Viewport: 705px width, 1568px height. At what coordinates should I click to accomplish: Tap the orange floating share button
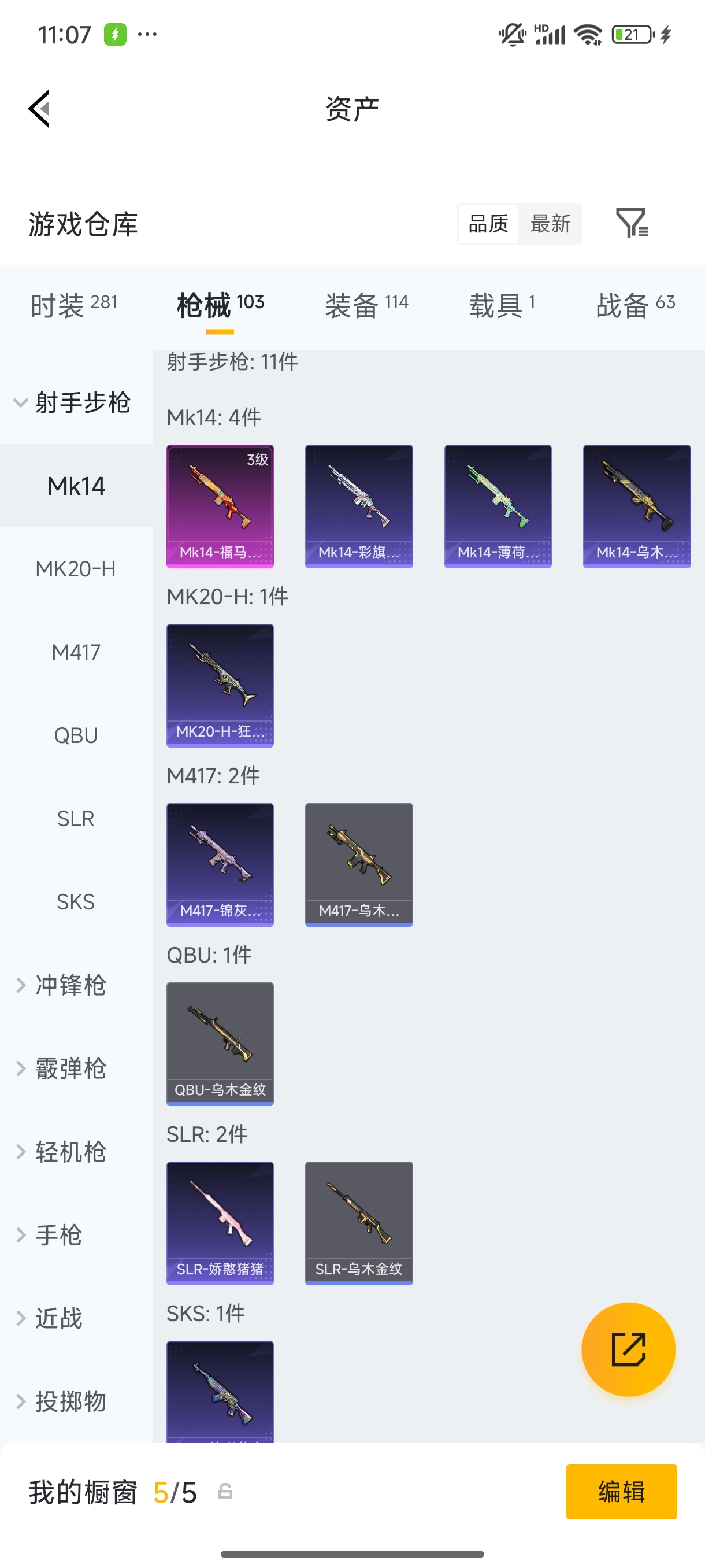(x=628, y=1348)
